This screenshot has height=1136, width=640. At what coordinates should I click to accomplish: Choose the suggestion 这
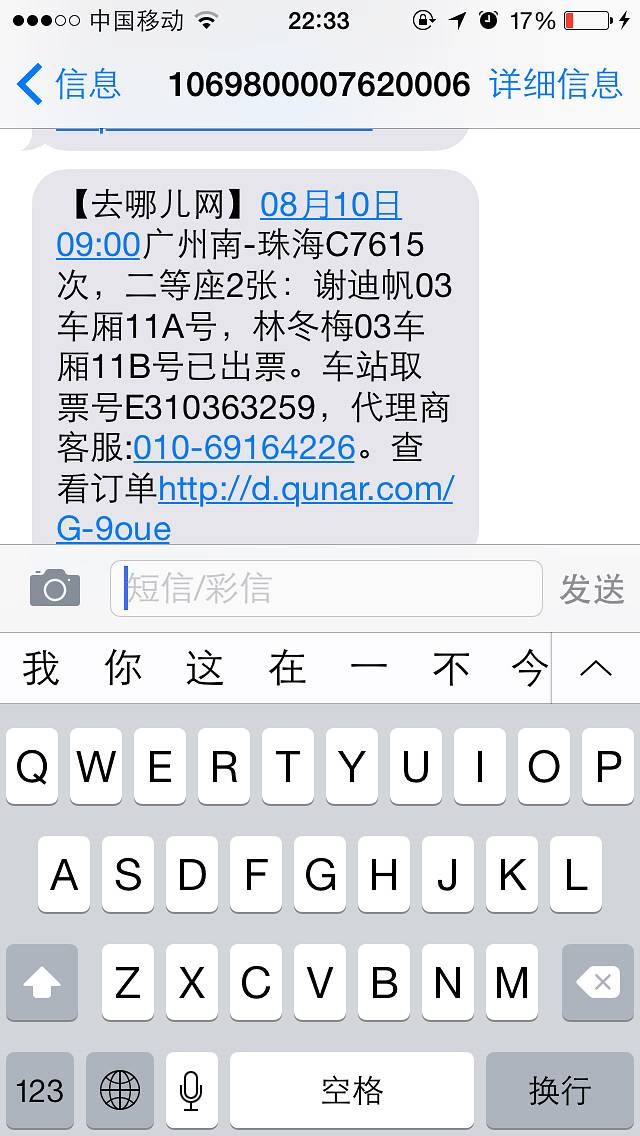click(205, 668)
